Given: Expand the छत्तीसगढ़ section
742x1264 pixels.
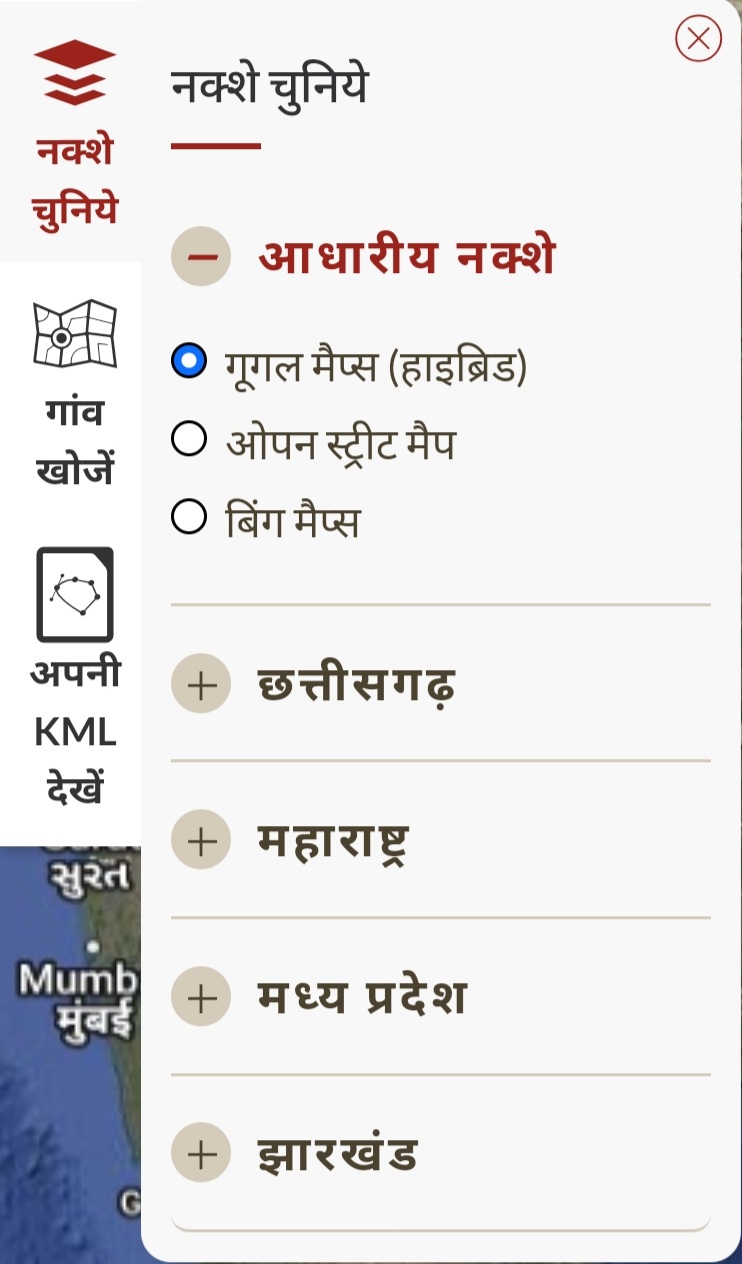Looking at the screenshot, I should [x=202, y=685].
